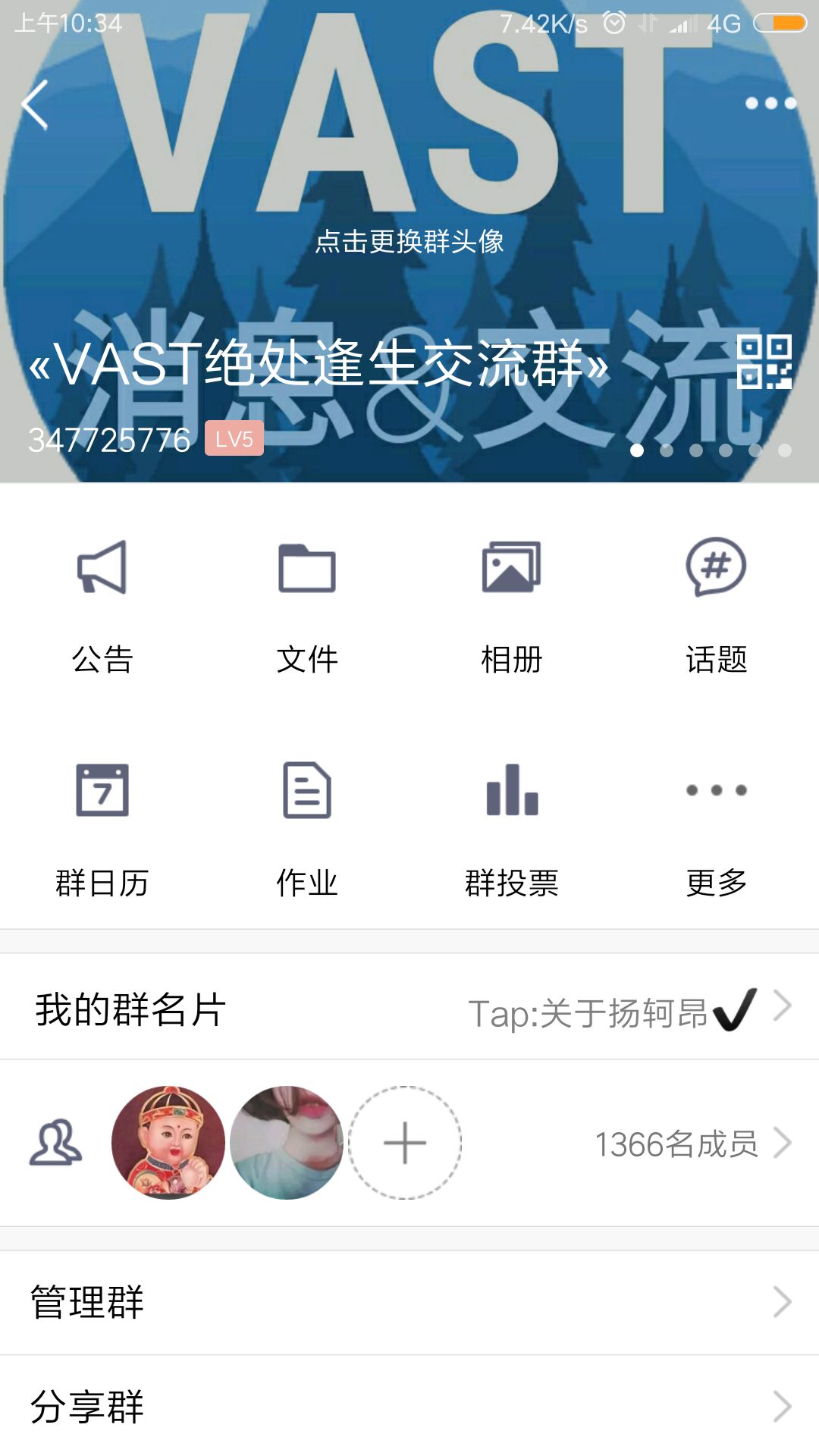Open the 作业 homework section
This screenshot has height=1456, width=819.
[308, 823]
